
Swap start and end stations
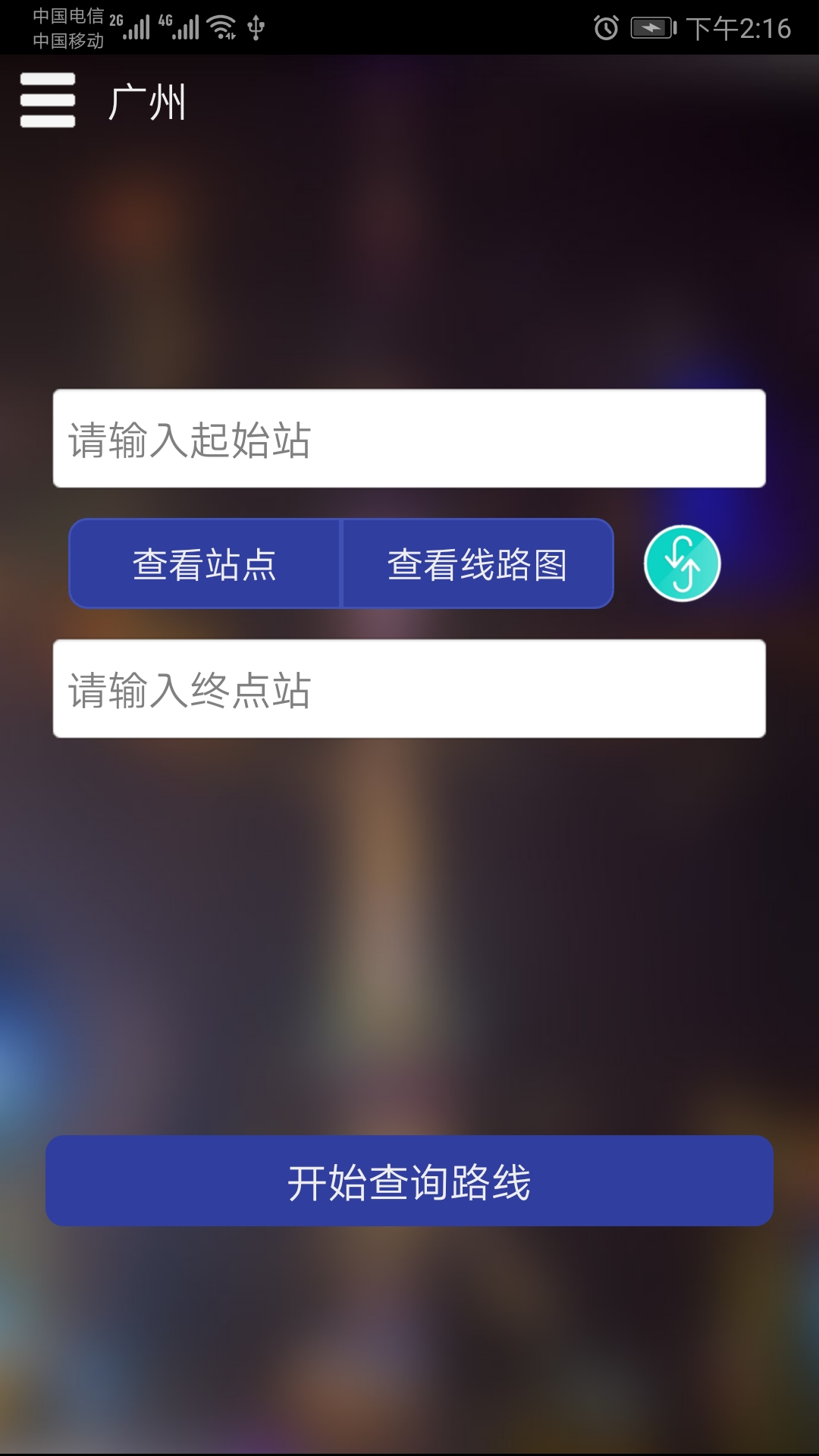[682, 563]
